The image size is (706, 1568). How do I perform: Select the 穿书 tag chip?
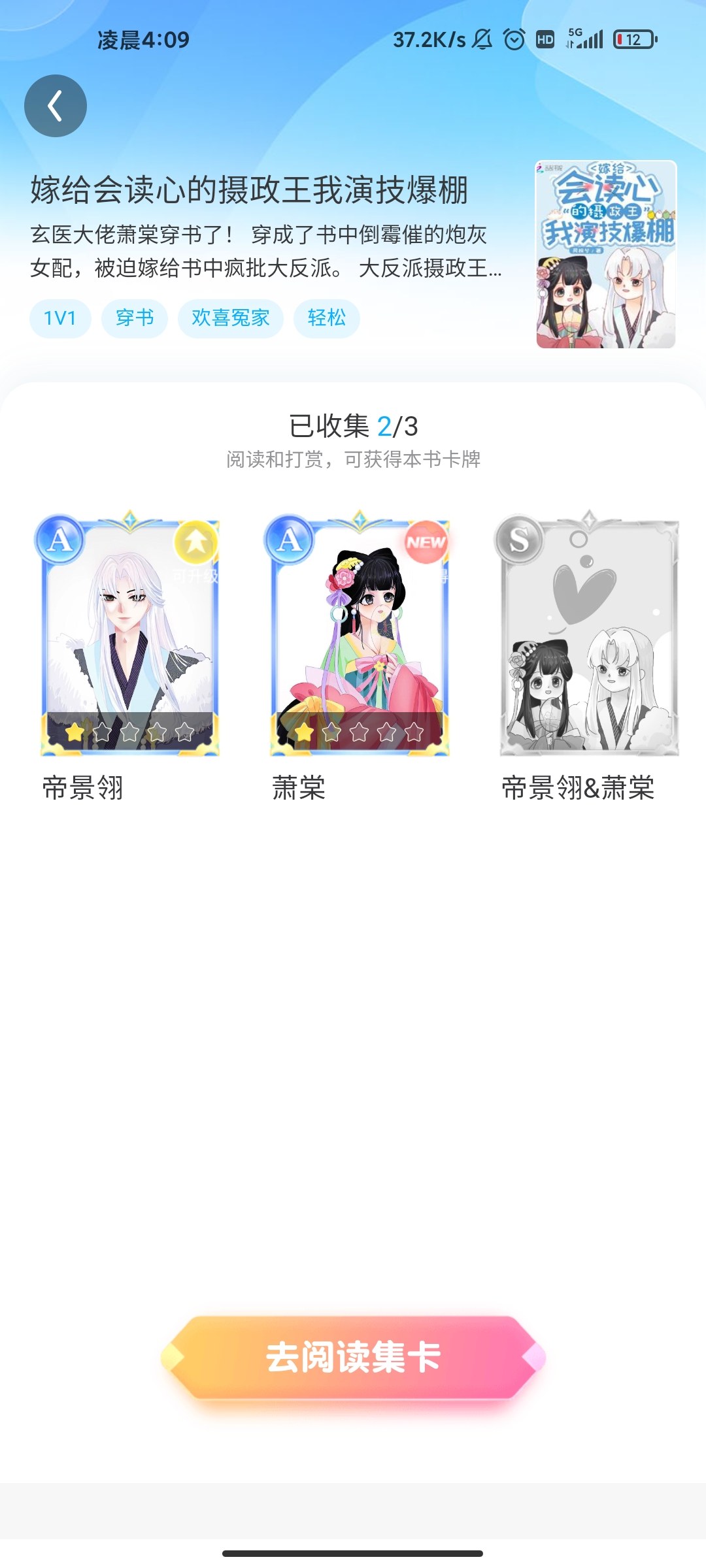point(135,319)
